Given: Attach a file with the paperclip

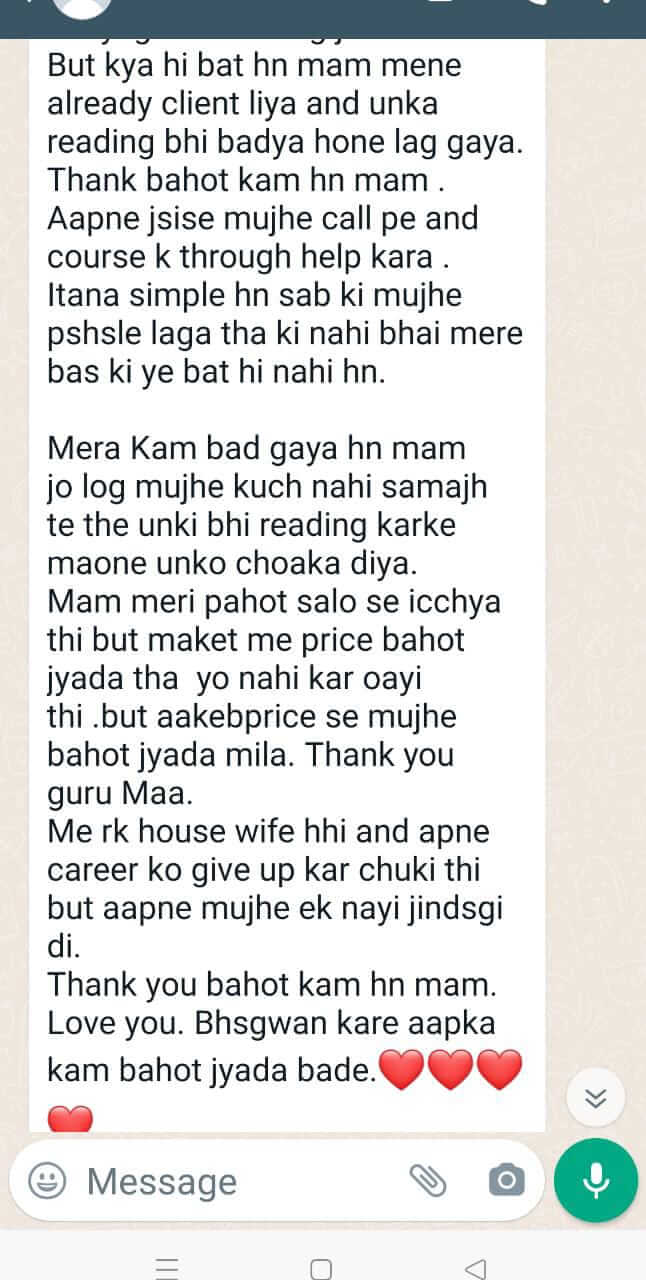Looking at the screenshot, I should click(428, 1181).
